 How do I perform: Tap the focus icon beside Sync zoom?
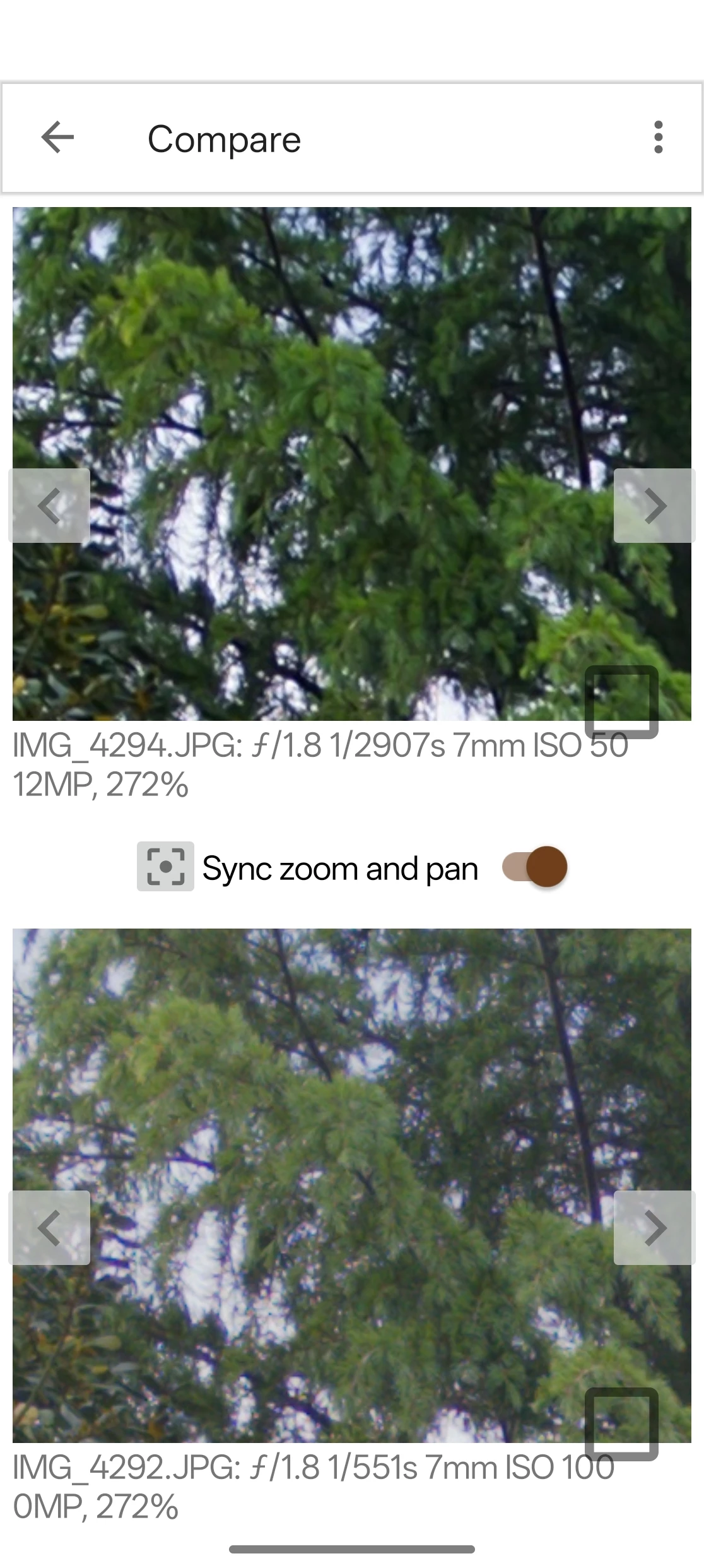[x=165, y=867]
